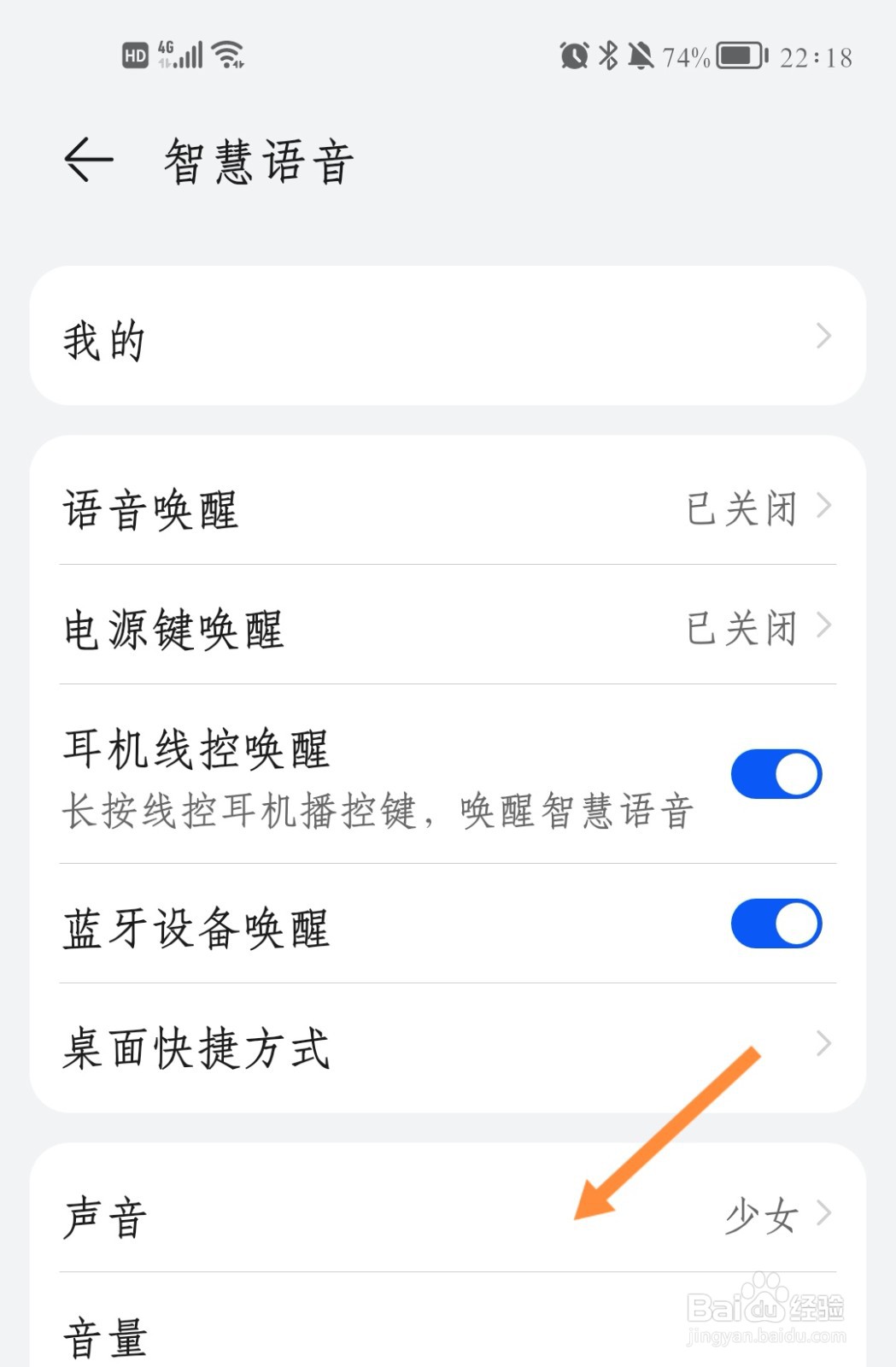
Task: Click the Bluetooth icon in status bar
Action: pyautogui.click(x=610, y=56)
